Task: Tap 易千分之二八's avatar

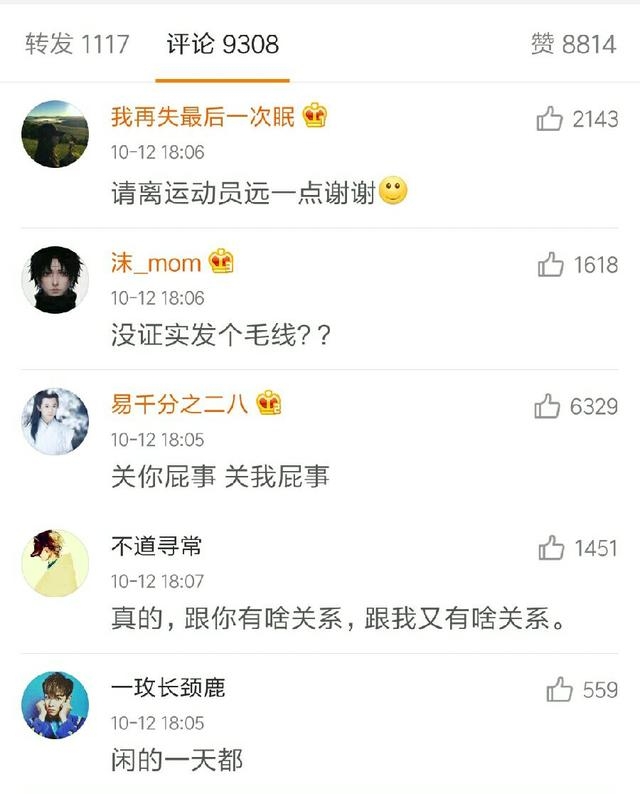Action: click(x=55, y=420)
